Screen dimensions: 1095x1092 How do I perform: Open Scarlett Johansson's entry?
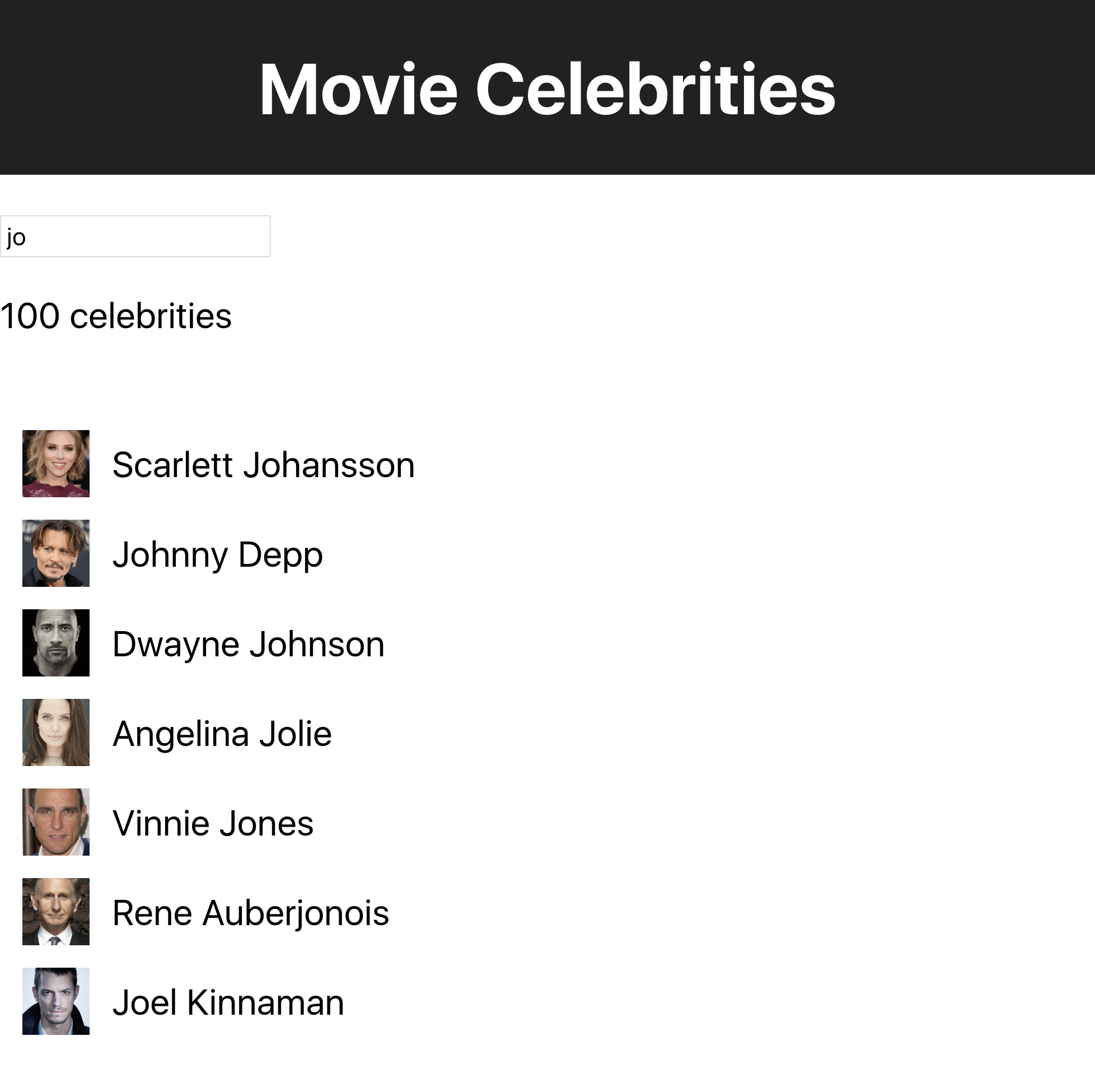(x=263, y=465)
